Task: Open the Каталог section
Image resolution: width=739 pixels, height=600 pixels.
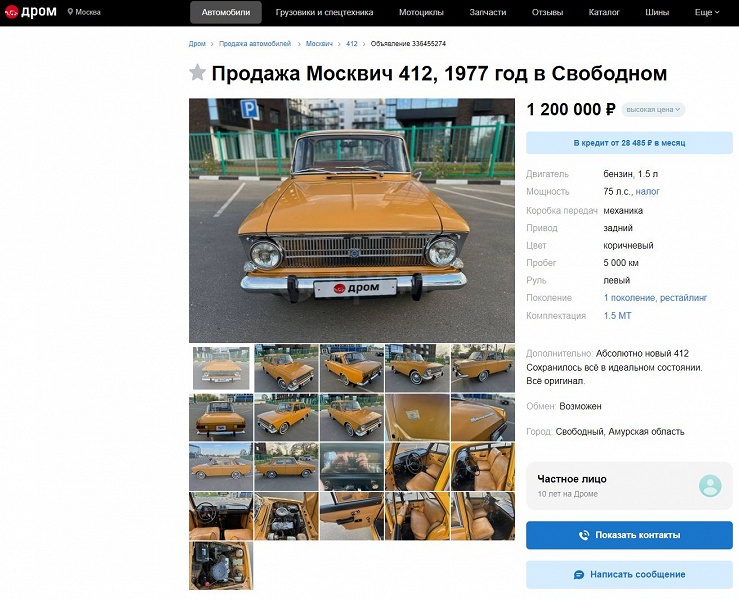Action: tap(604, 12)
